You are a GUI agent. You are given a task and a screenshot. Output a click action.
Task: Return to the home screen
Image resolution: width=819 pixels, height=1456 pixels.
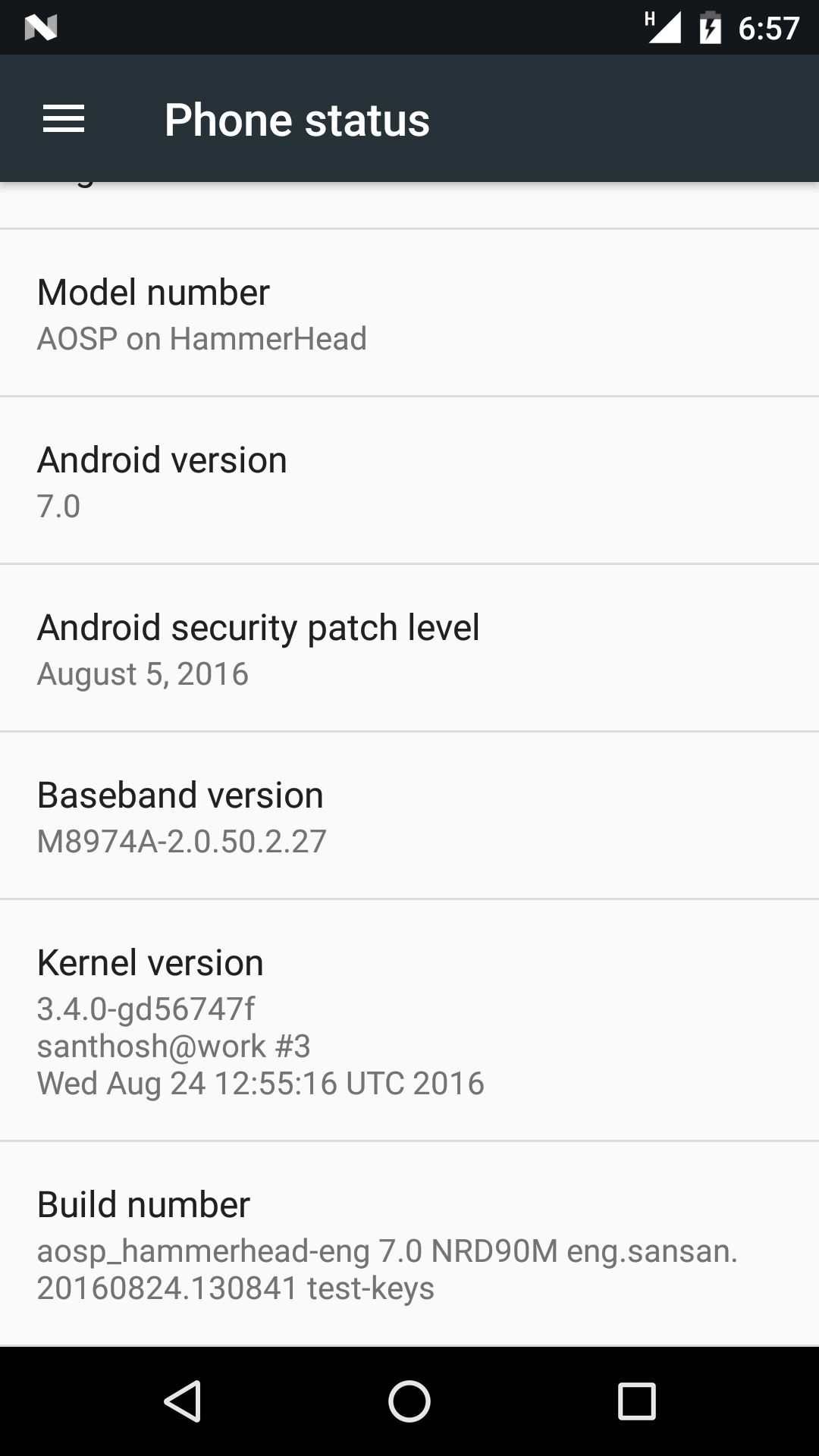(409, 1401)
